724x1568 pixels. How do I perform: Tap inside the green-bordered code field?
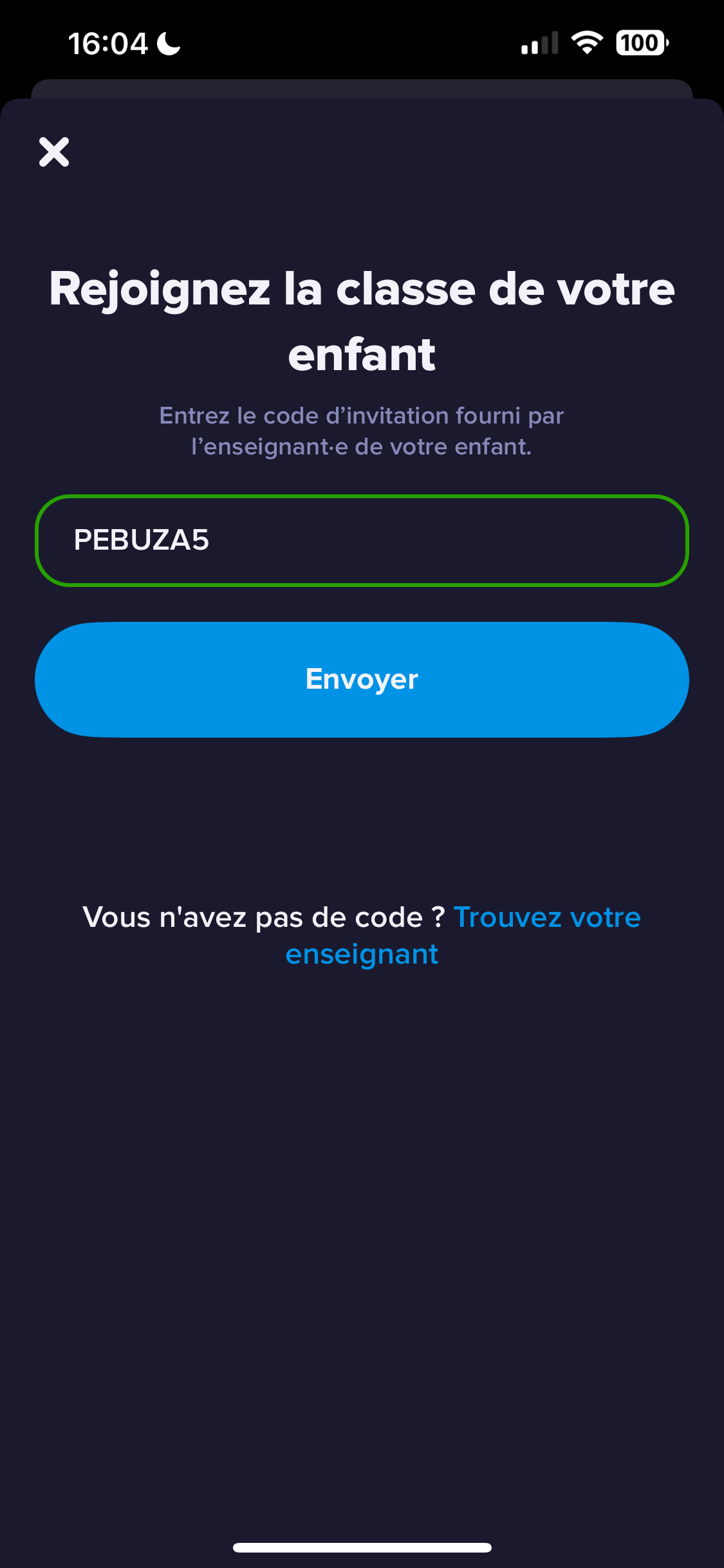(x=362, y=541)
